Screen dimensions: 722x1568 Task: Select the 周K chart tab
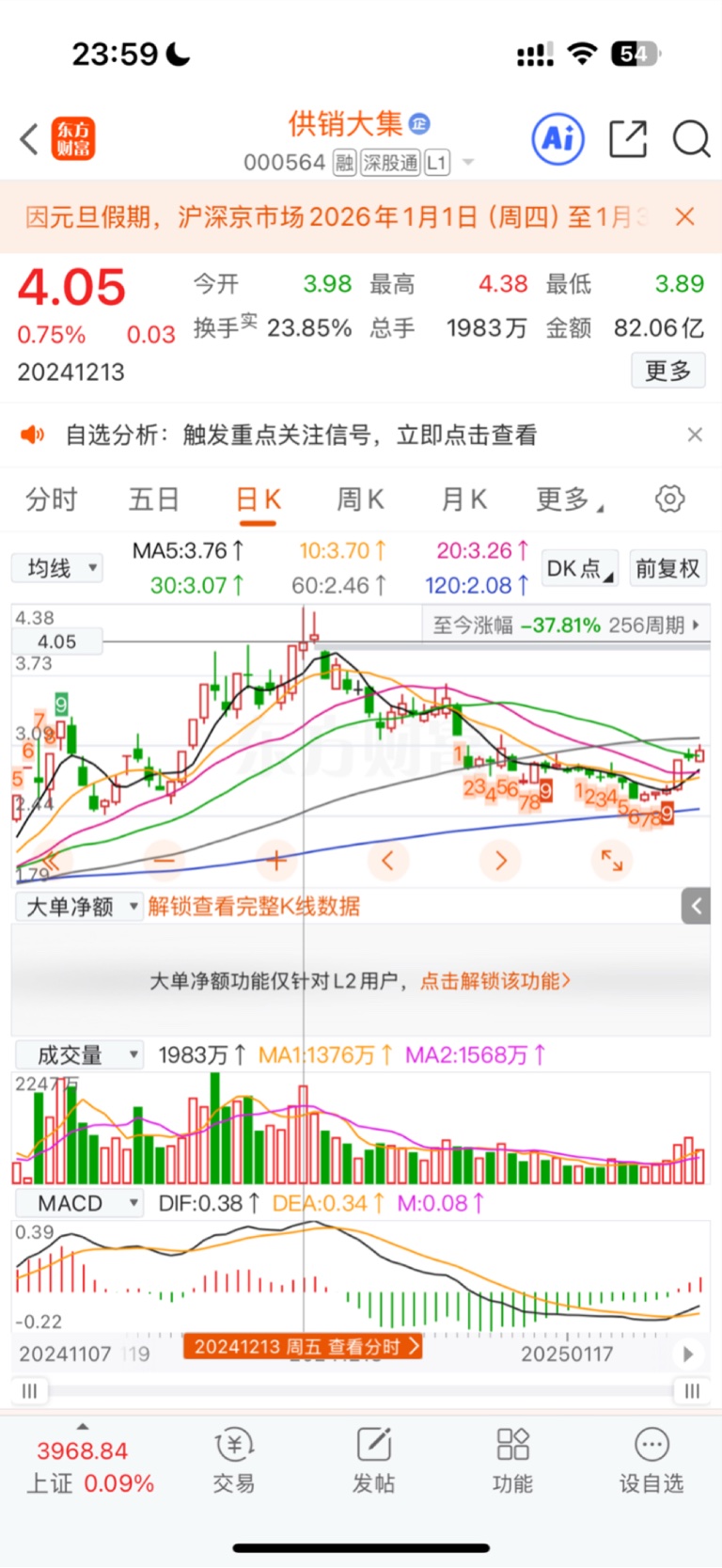coord(360,499)
